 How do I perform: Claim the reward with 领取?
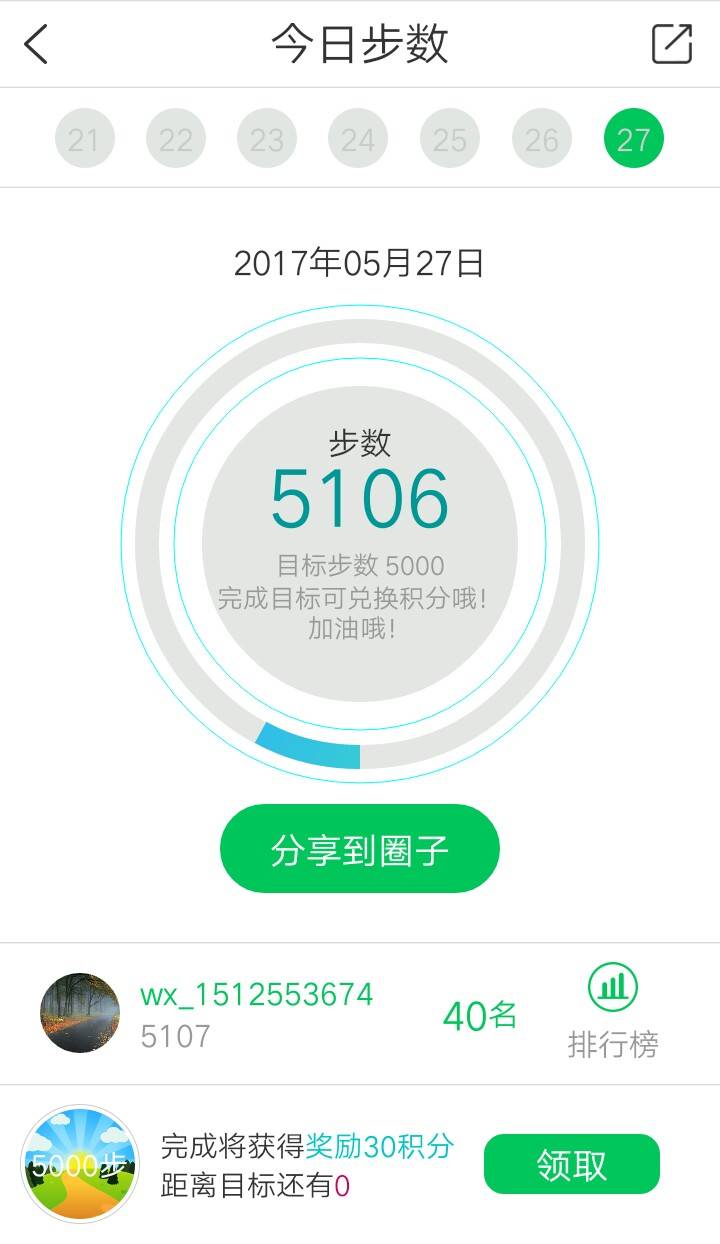coord(572,1164)
